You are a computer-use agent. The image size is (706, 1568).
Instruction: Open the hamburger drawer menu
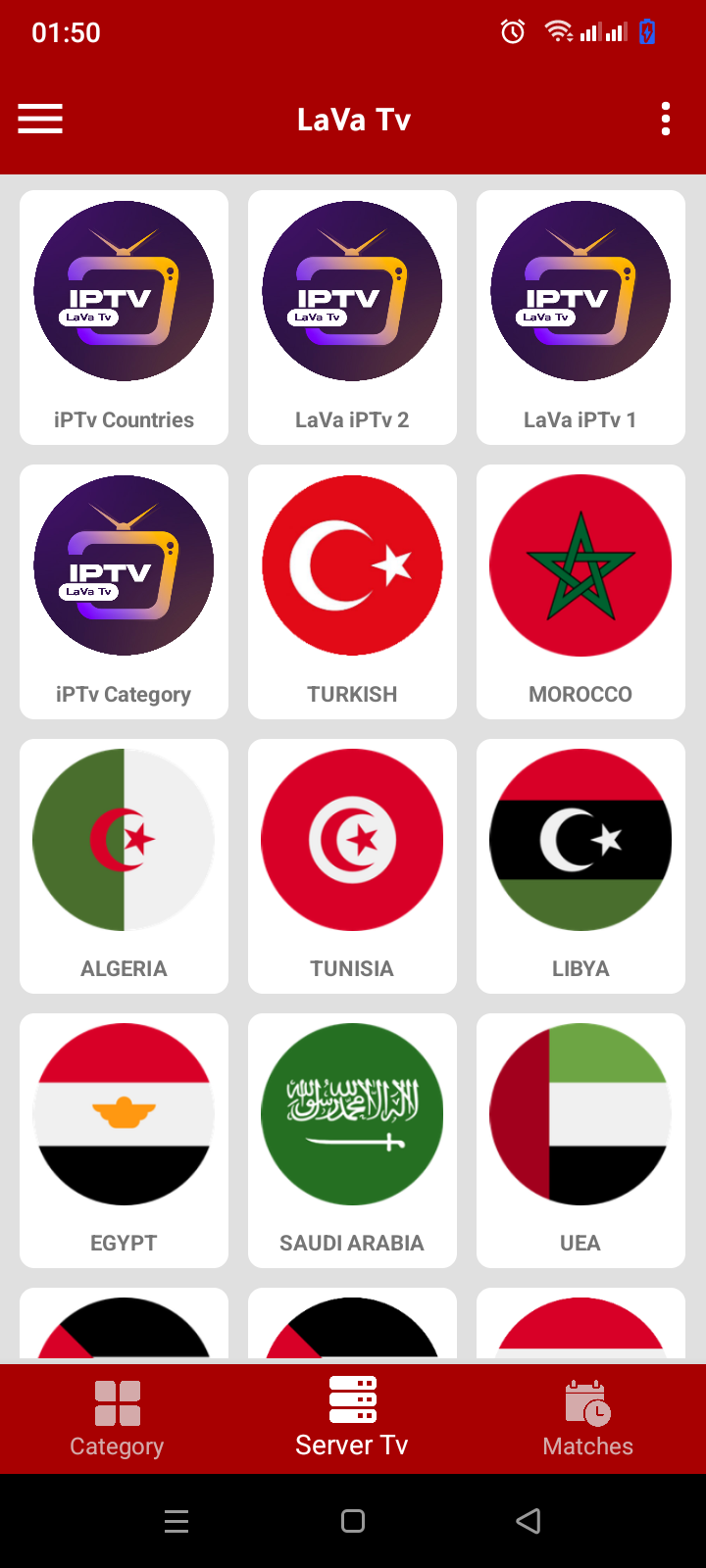(x=40, y=120)
